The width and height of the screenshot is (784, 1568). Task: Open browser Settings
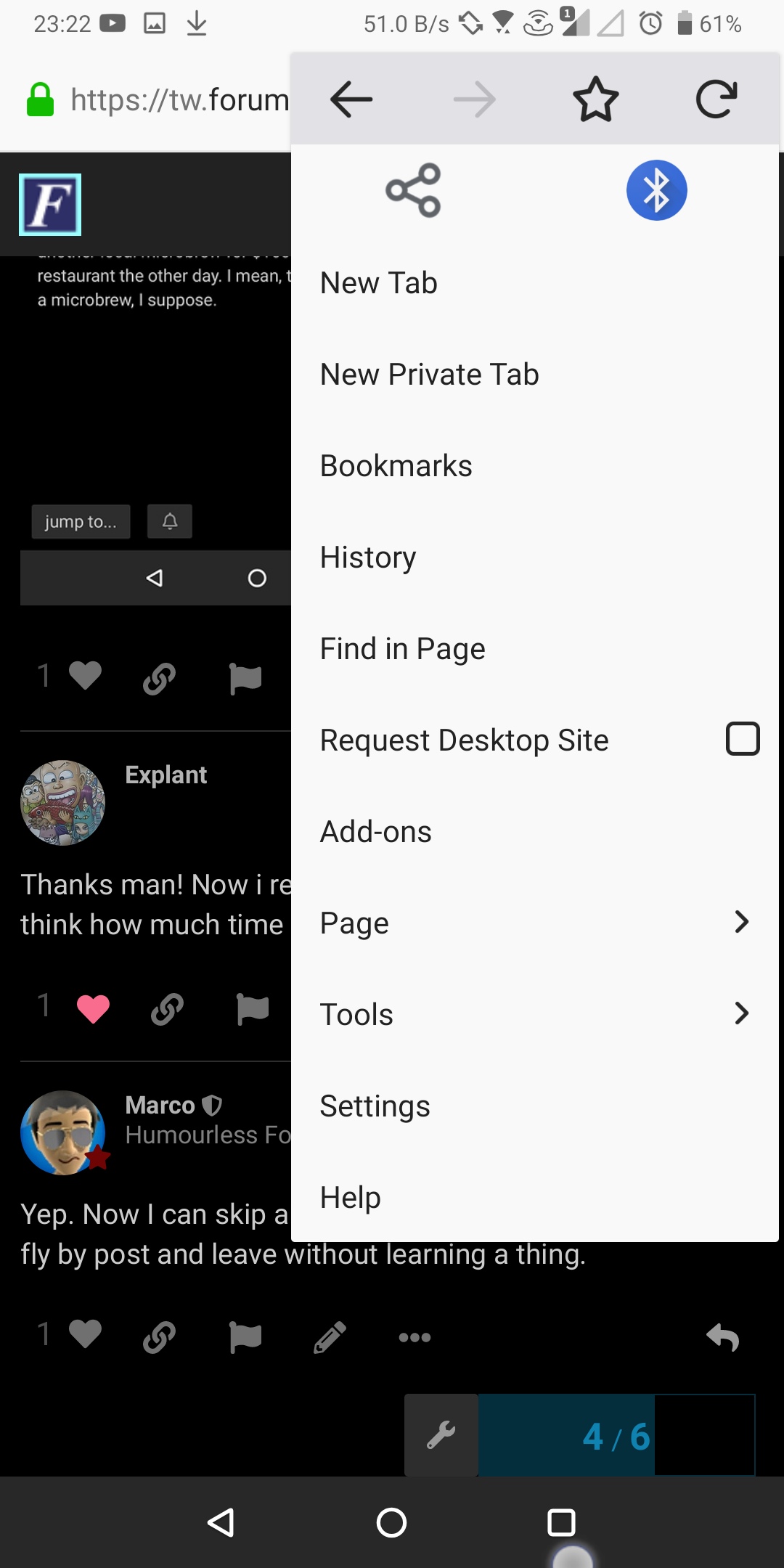click(375, 1106)
